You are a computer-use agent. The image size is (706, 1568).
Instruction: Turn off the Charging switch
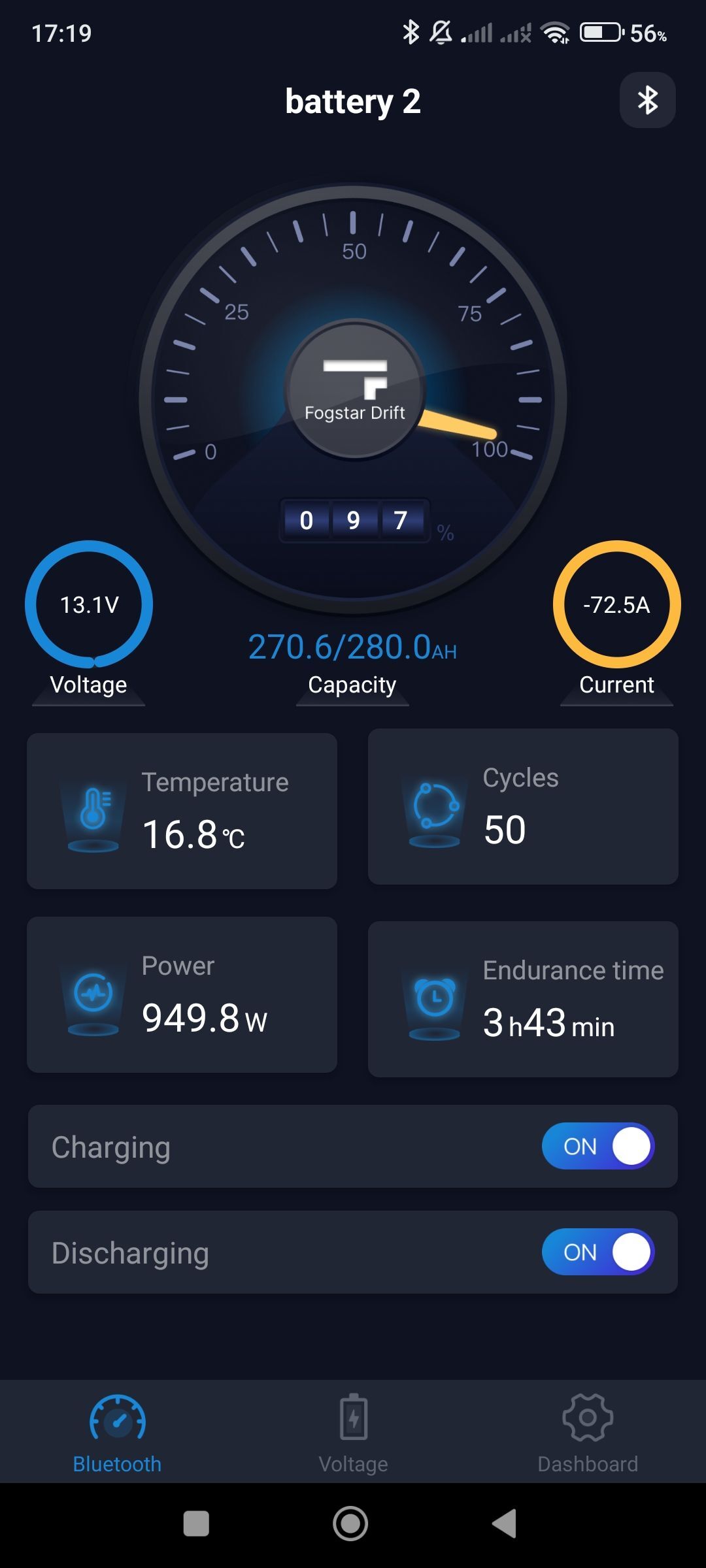coord(597,1146)
